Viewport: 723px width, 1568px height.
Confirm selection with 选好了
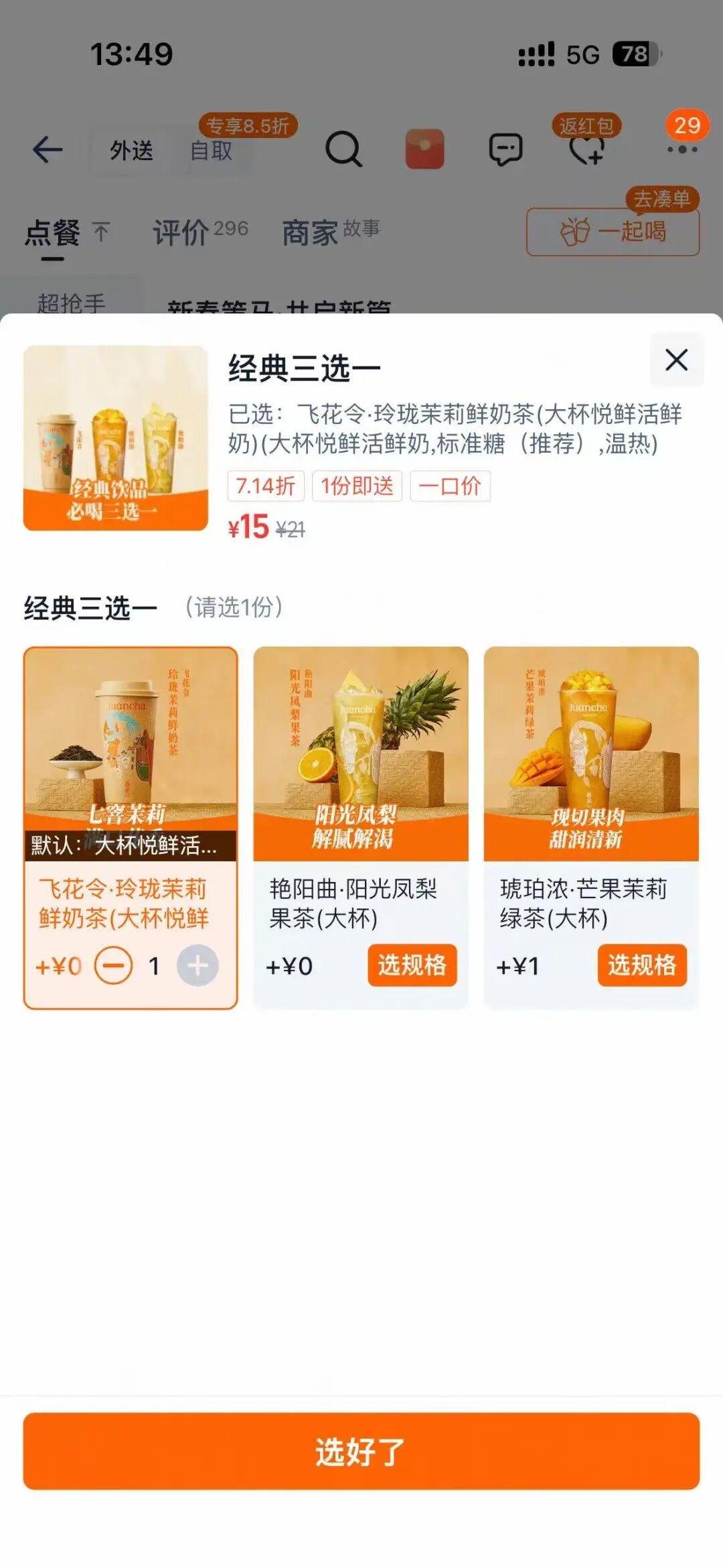[361, 1451]
